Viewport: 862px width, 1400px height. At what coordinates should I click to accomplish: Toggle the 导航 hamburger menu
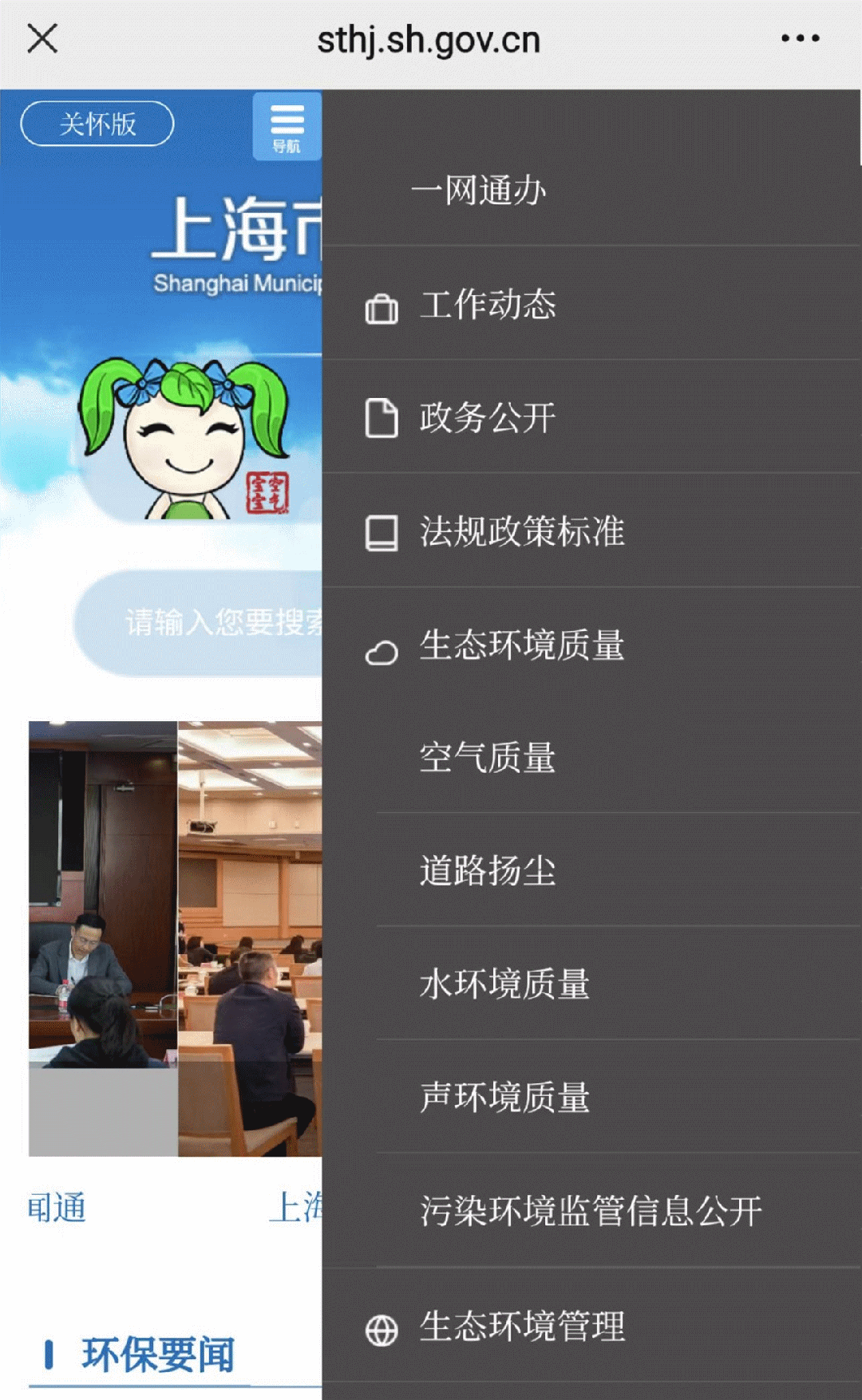click(x=287, y=126)
